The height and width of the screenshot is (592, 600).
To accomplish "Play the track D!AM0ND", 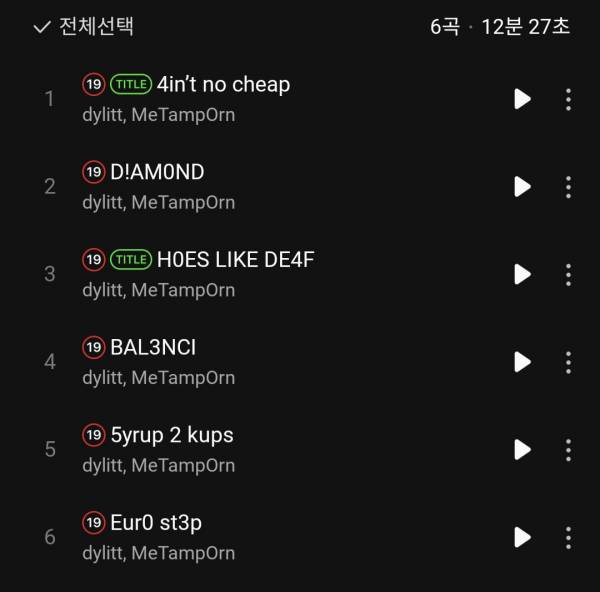I will click(x=522, y=187).
